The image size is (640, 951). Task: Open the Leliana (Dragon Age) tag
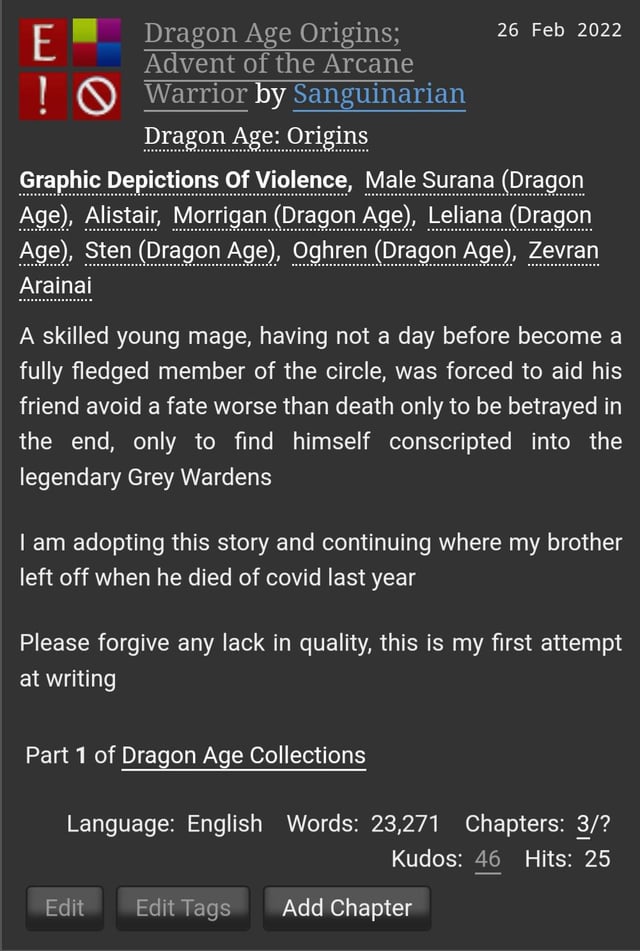(x=509, y=216)
